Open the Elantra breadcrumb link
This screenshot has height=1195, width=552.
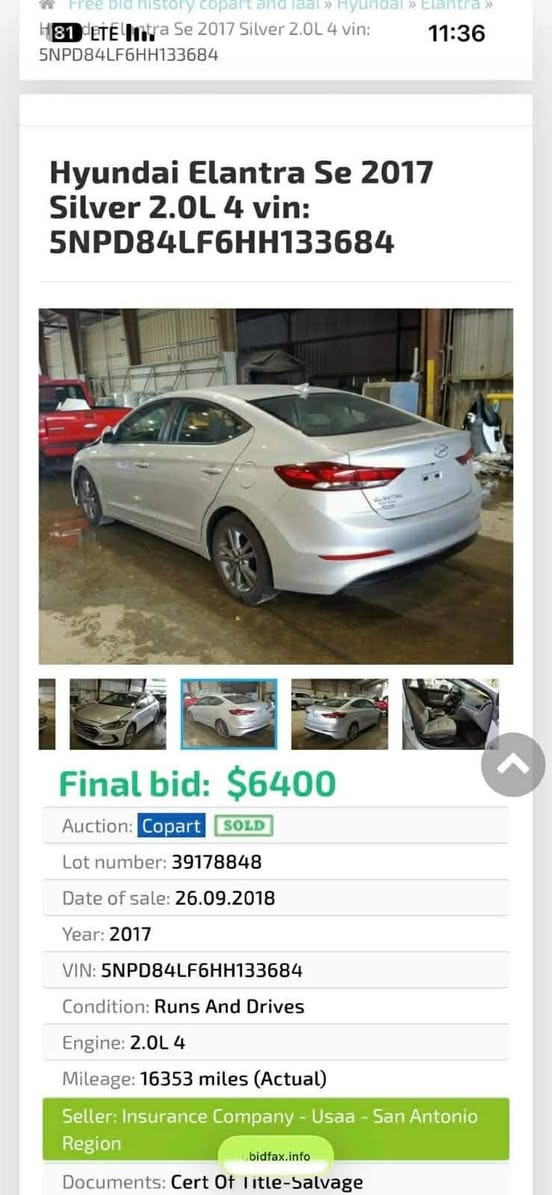coord(451,5)
